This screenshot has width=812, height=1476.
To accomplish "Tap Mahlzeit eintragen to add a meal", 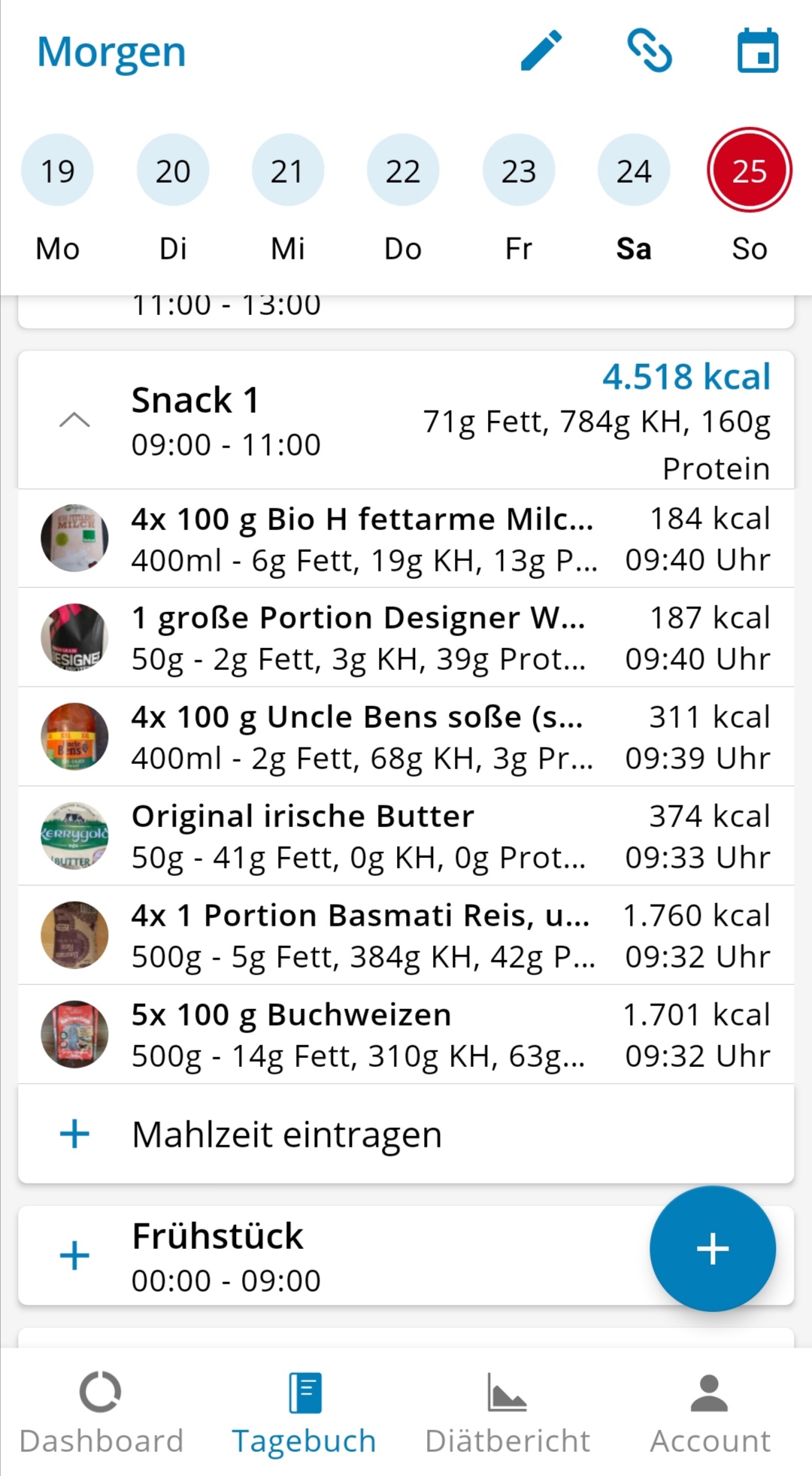I will coord(286,1134).
